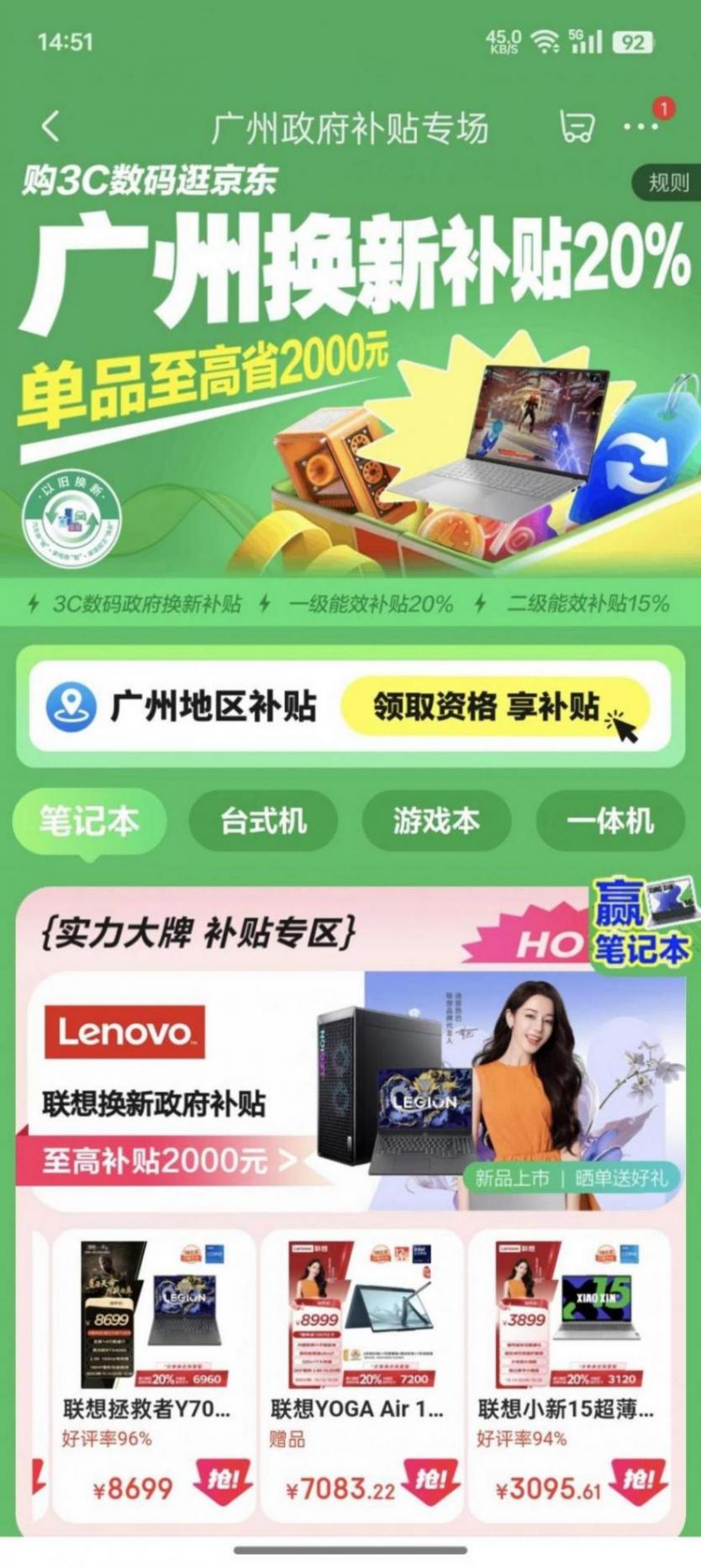
Task: Open the shopping cart icon
Action: coord(577,127)
